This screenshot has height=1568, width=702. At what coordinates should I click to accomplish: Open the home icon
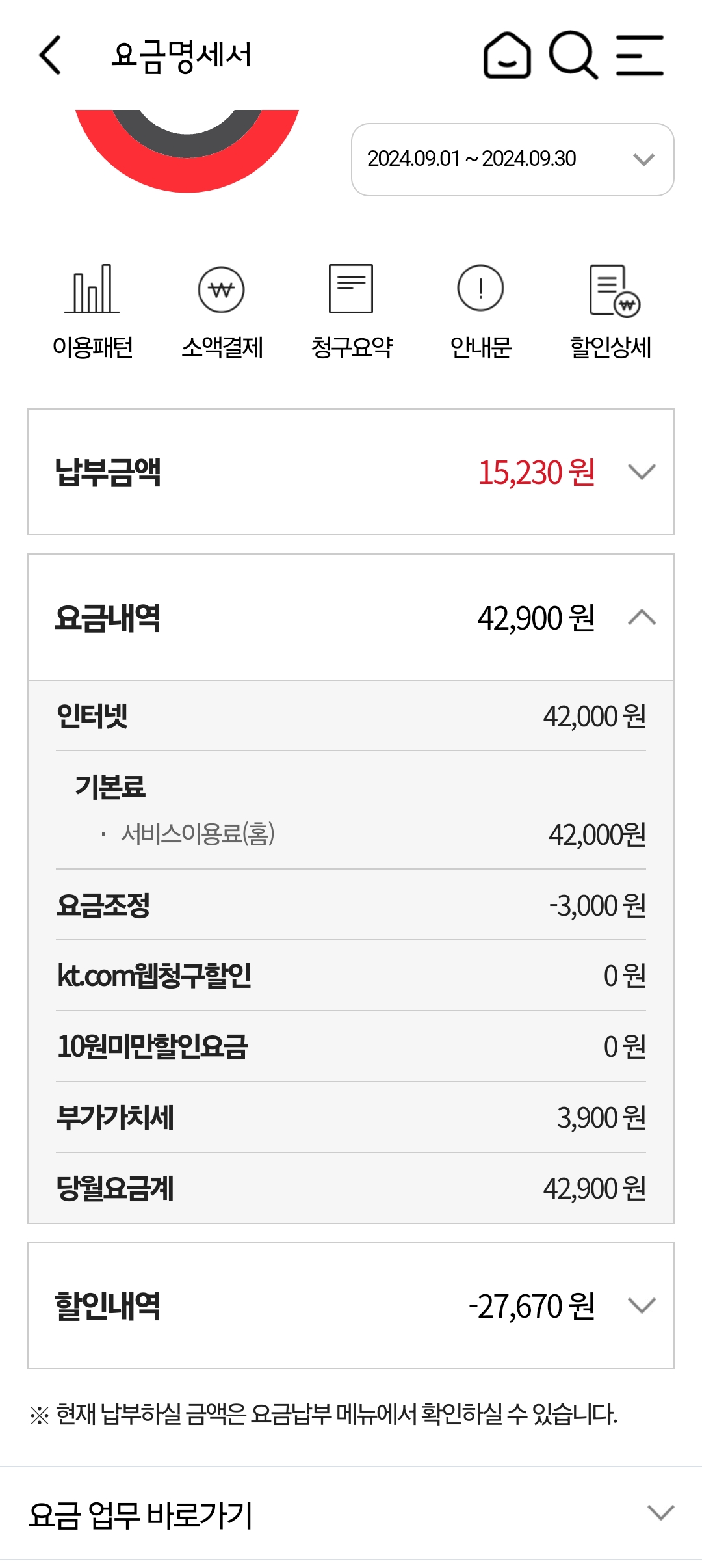click(x=507, y=55)
